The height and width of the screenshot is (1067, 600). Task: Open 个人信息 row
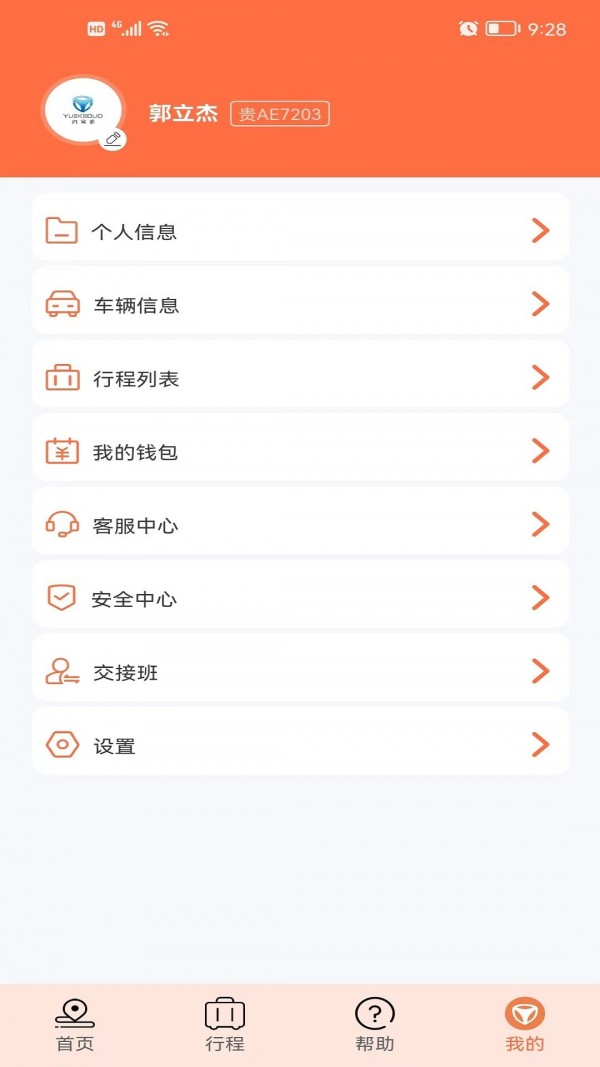click(300, 231)
